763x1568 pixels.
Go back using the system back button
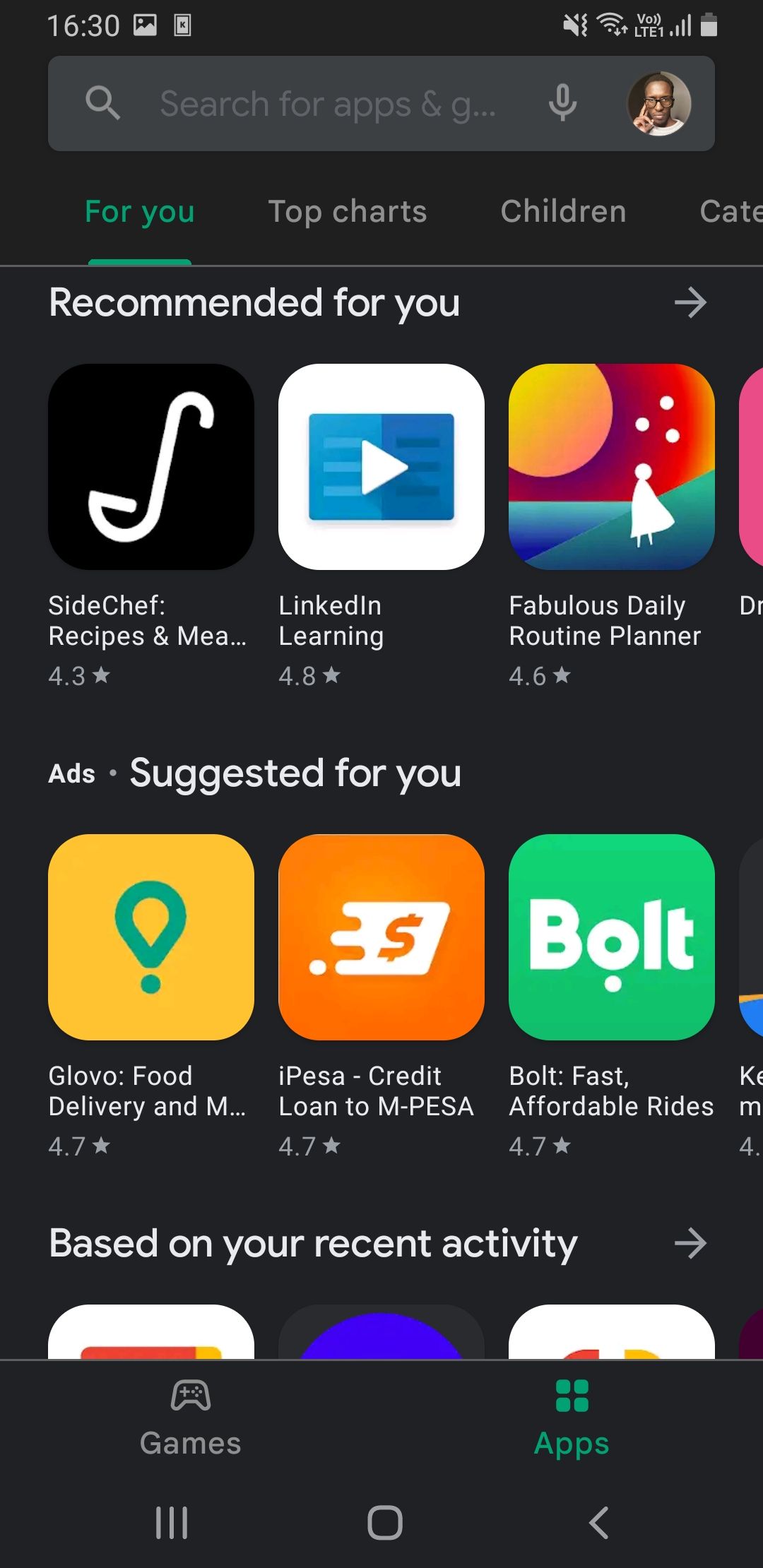[x=599, y=1523]
